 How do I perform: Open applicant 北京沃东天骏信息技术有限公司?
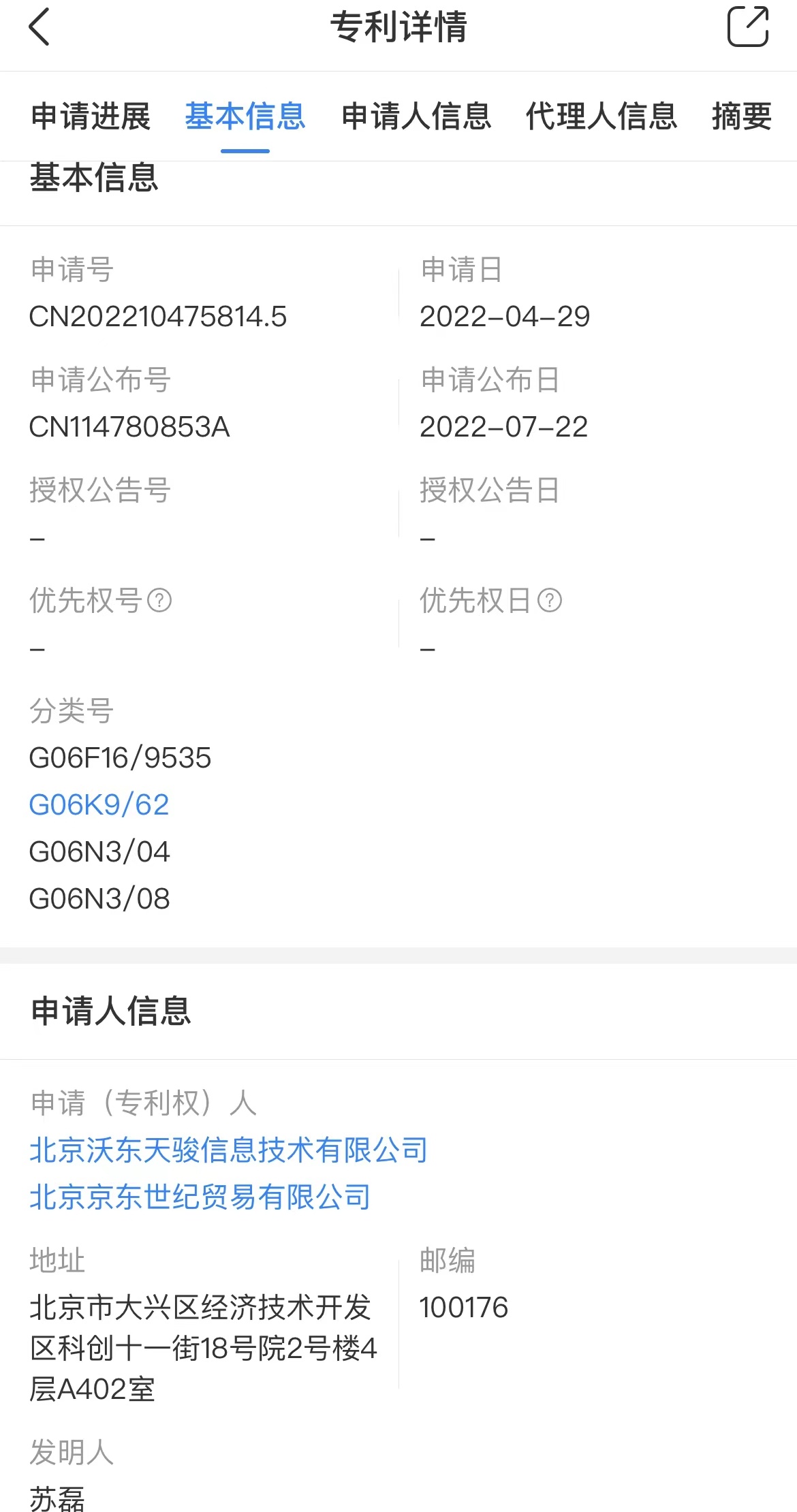pos(228,1150)
